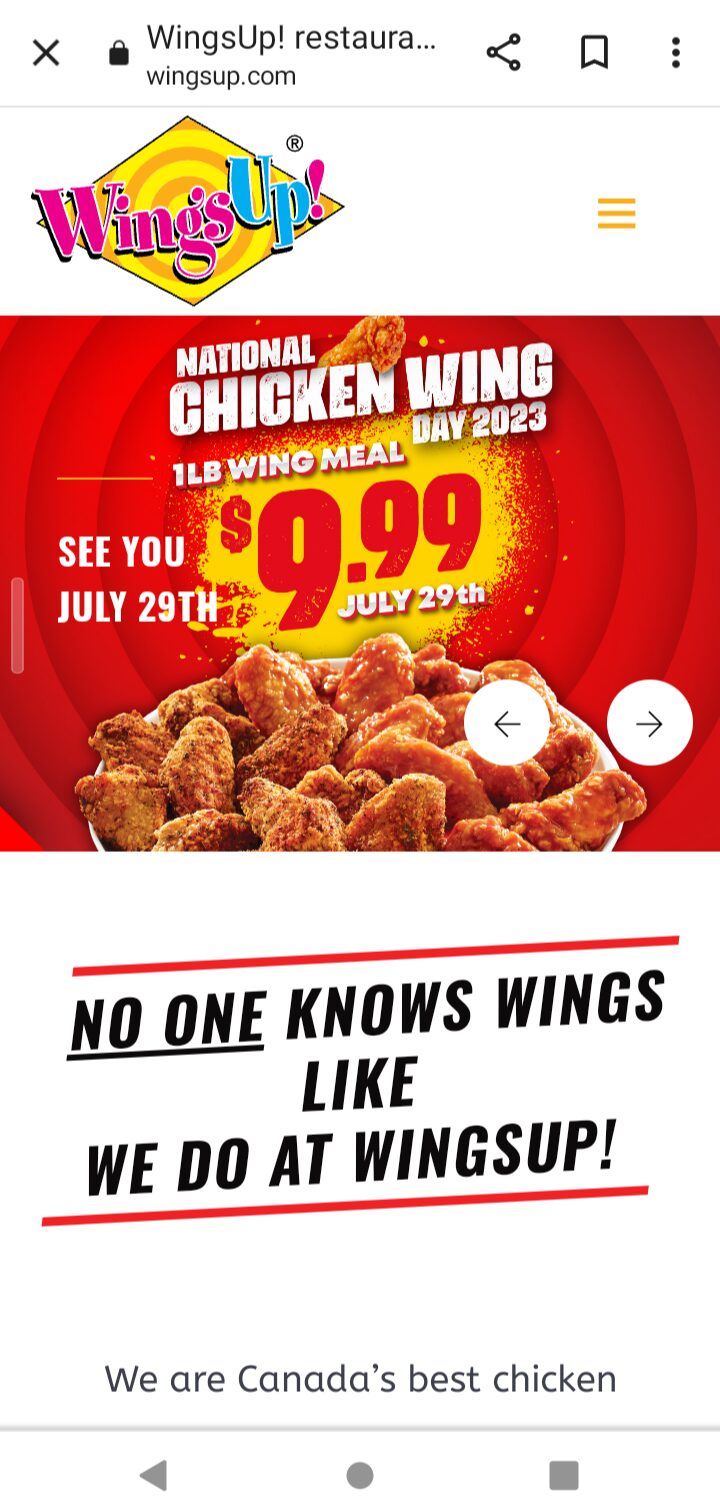Go to the WingsUp home logo
This screenshot has width=720, height=1508.
tap(187, 211)
